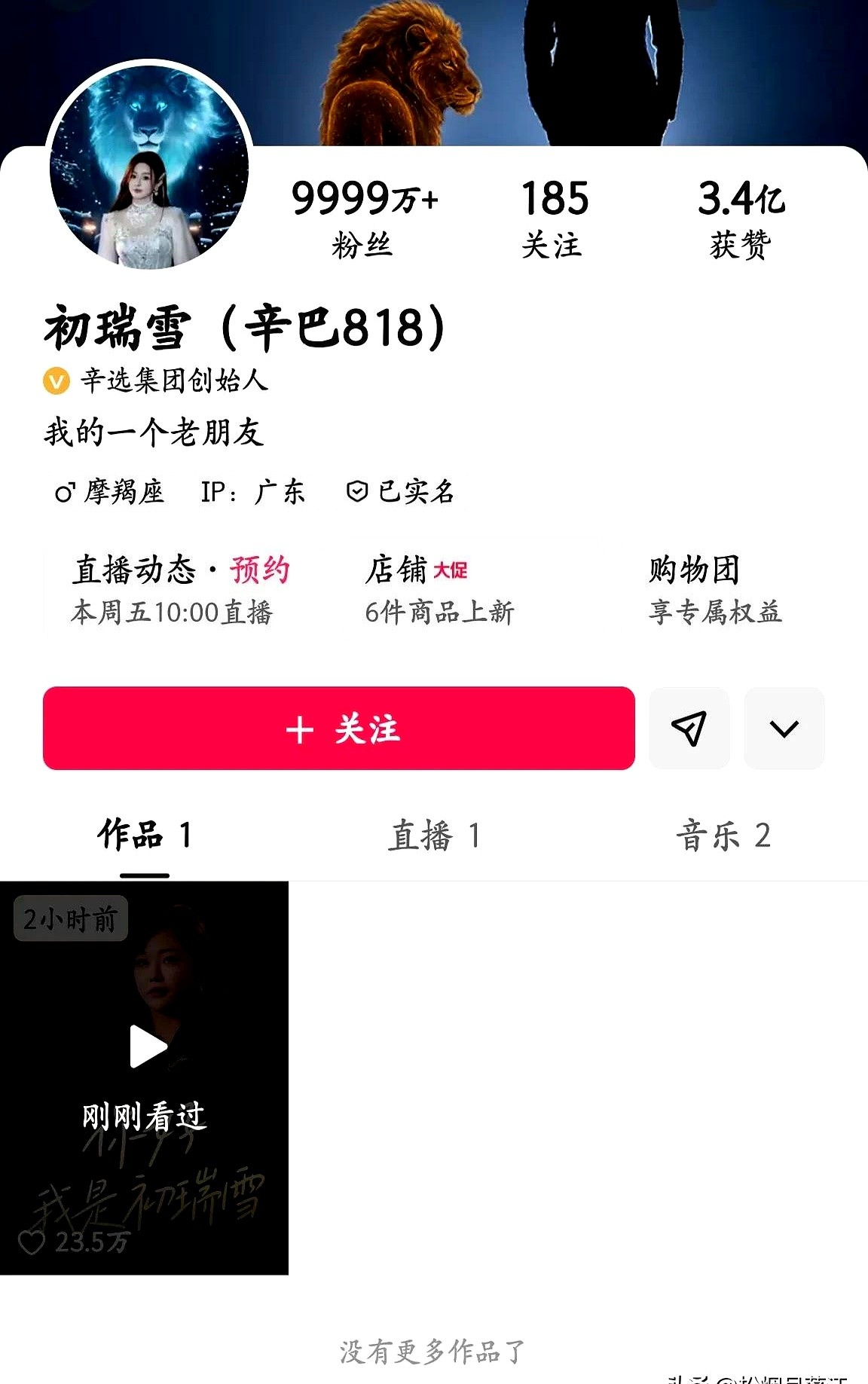Open the 9999万+ 粉丝 followers list
This screenshot has width=868, height=1384.
click(364, 218)
